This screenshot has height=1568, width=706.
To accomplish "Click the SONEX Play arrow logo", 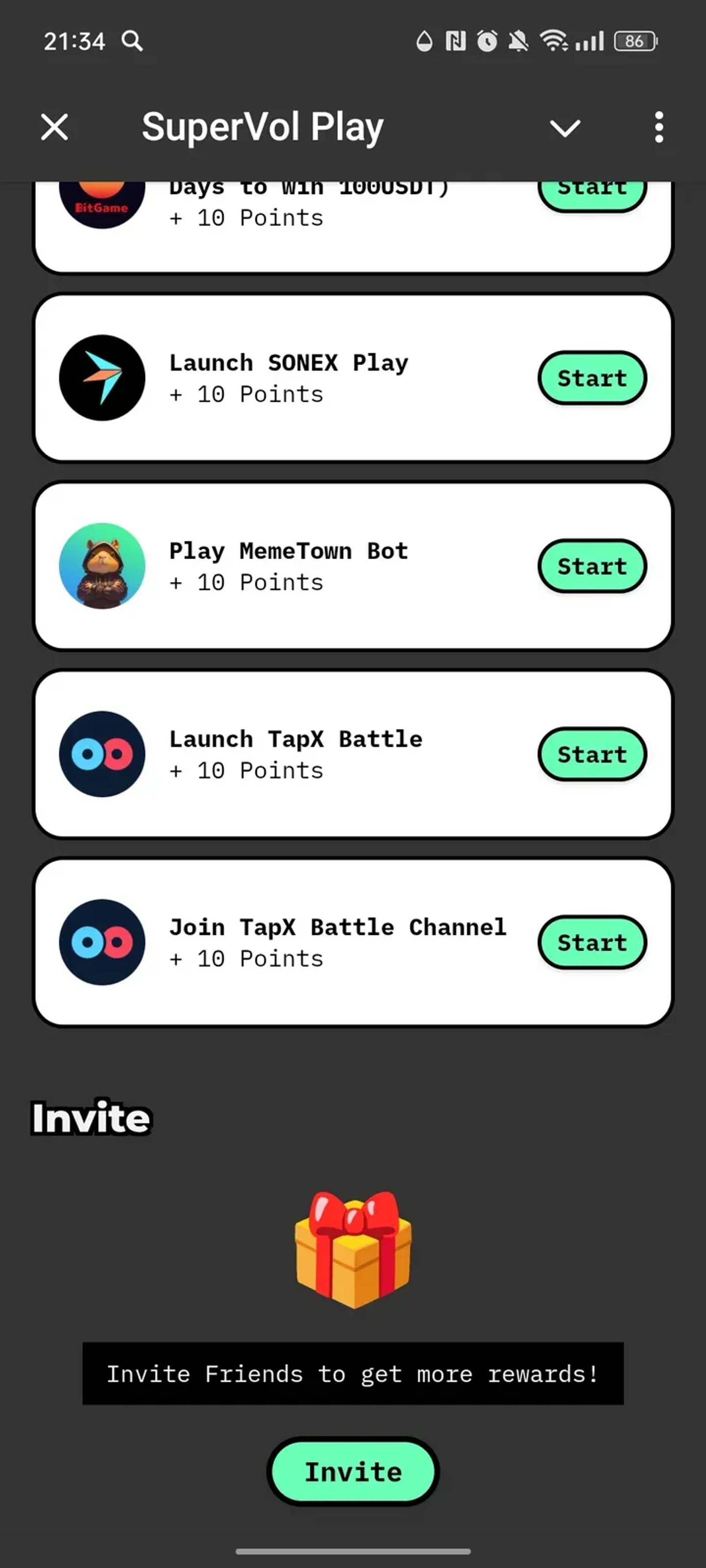I will tap(102, 377).
